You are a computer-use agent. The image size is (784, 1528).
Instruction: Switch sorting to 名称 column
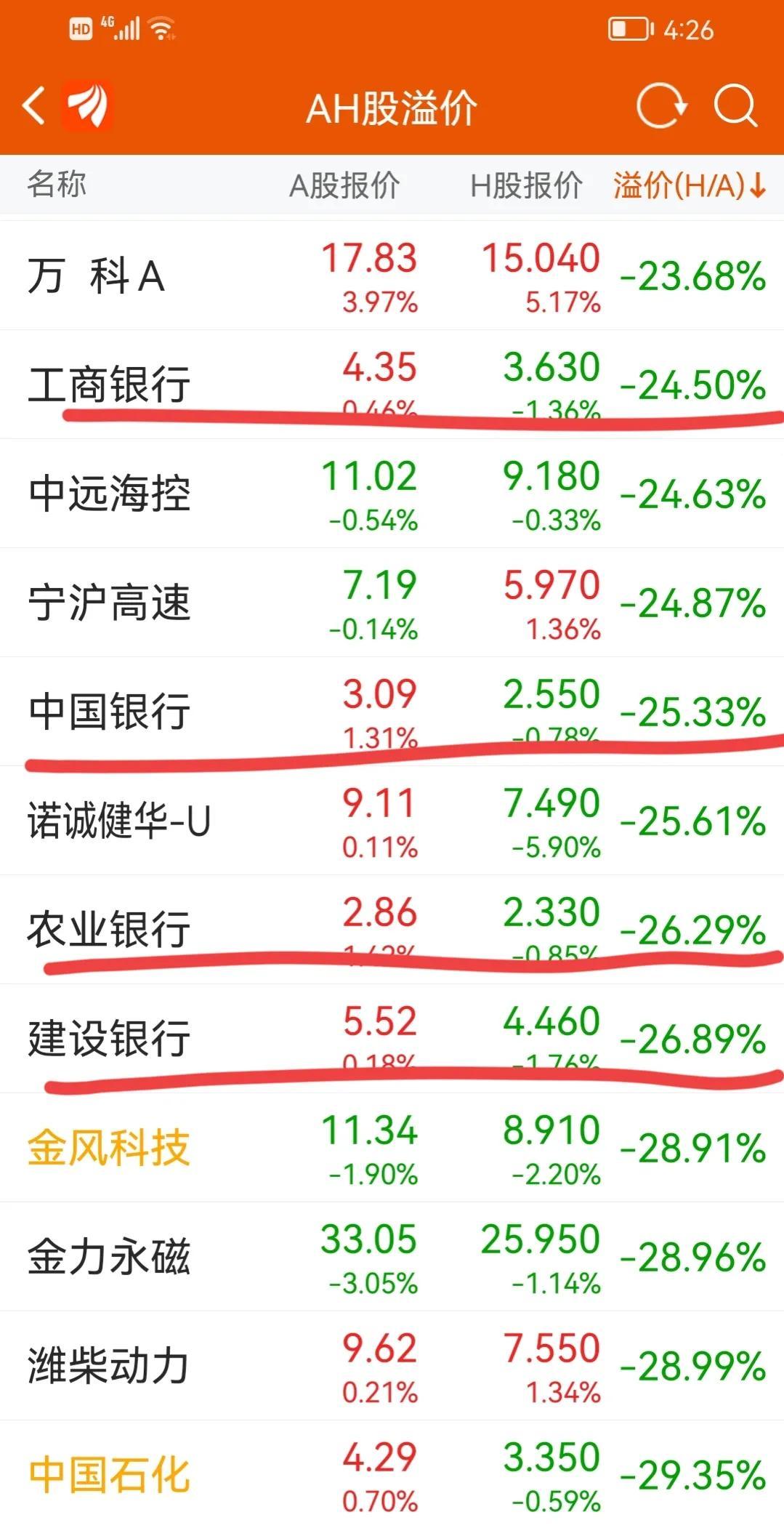55,186
